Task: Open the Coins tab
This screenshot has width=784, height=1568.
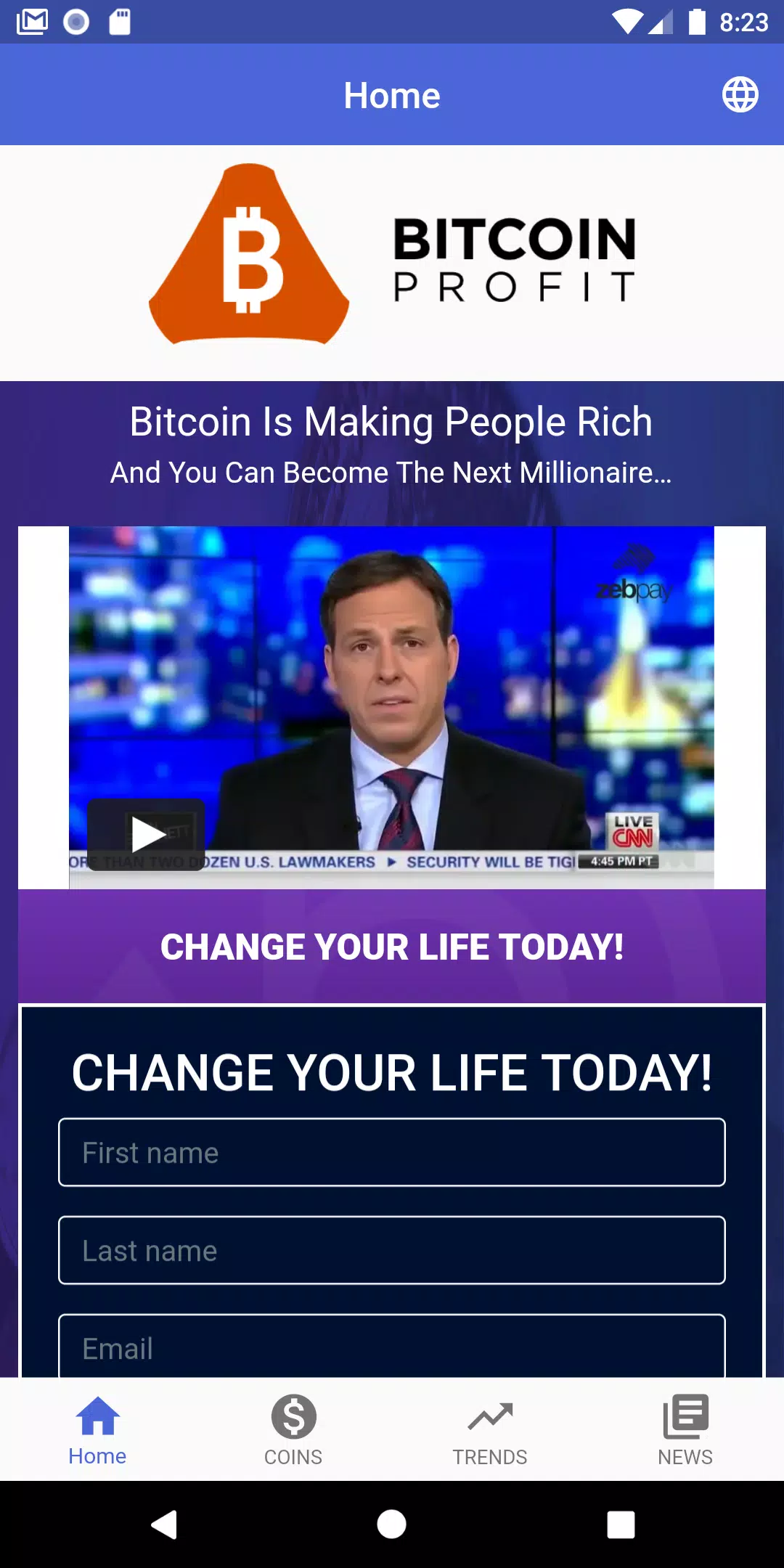Action: pyautogui.click(x=293, y=1430)
